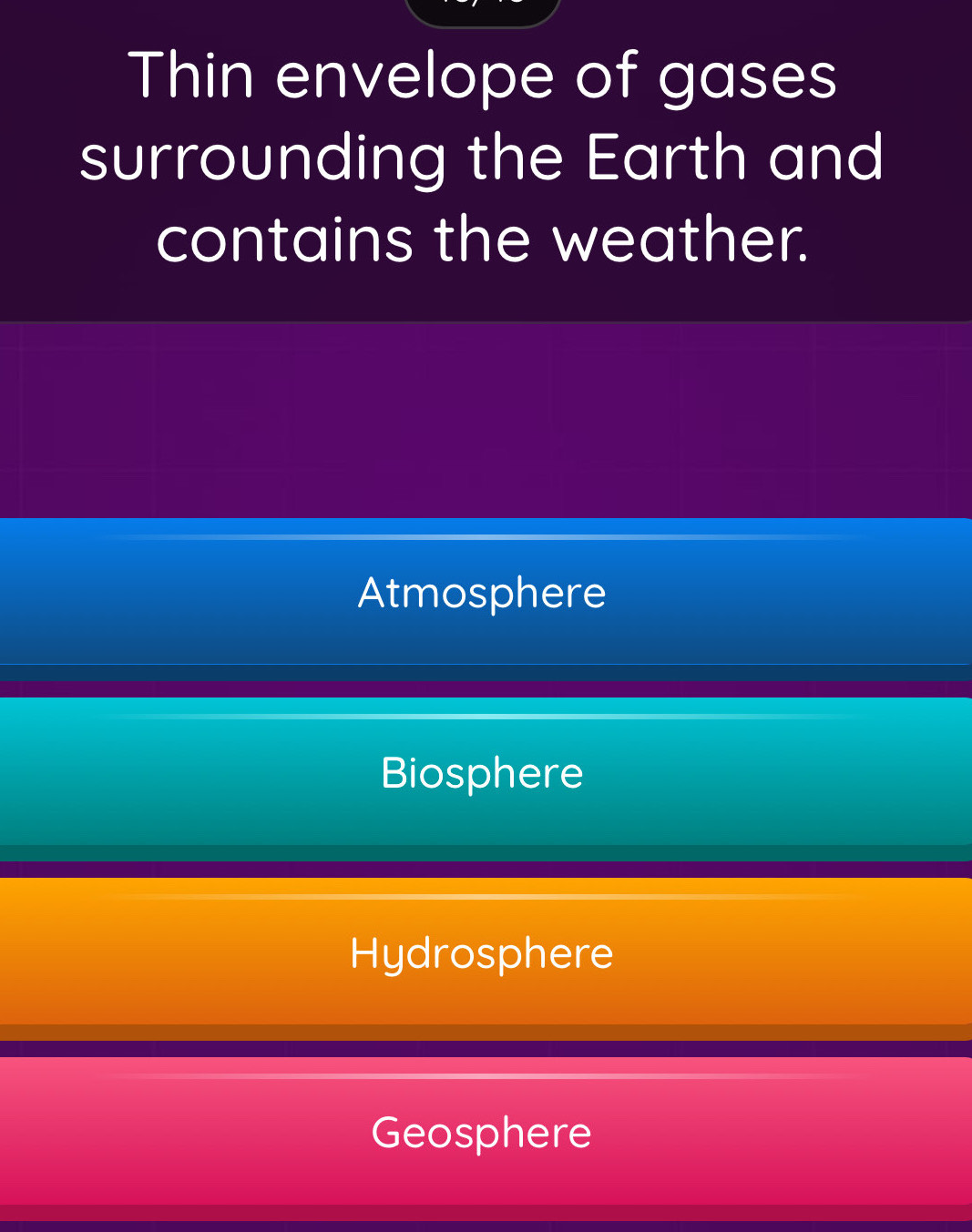
Task: Choose Biosphere as the answer
Action: [x=483, y=774]
